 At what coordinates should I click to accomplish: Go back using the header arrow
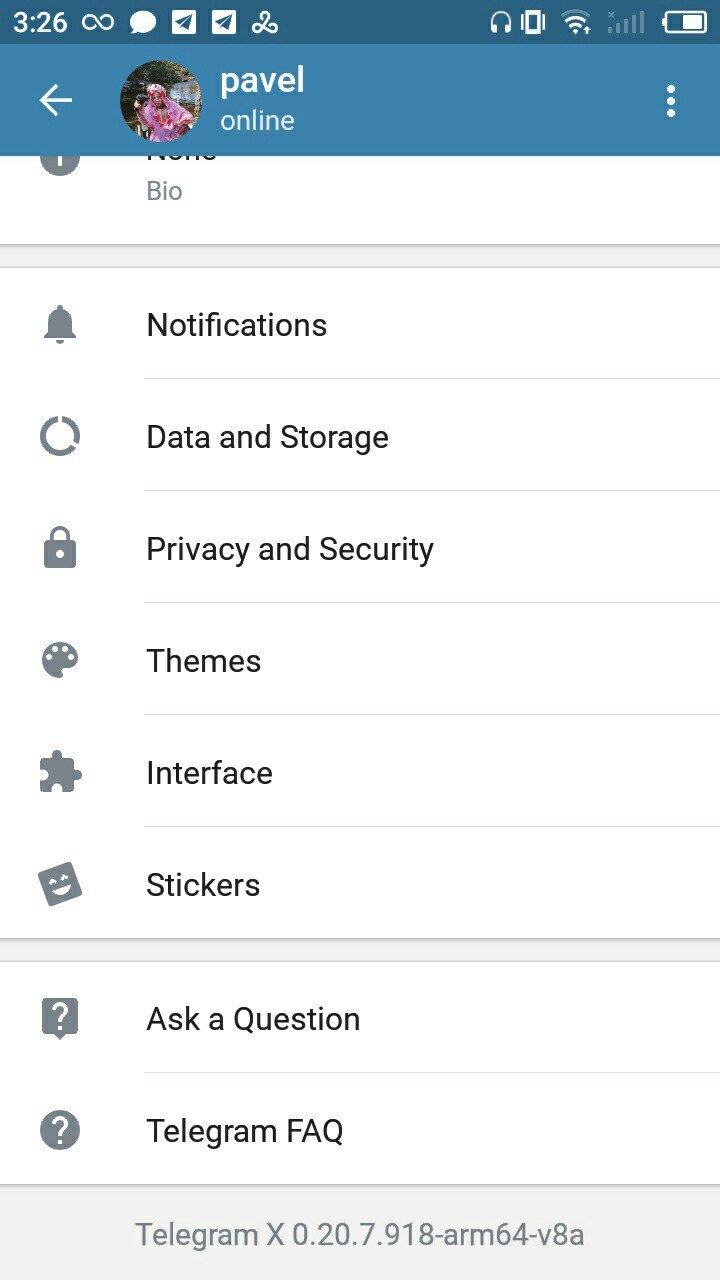56,100
